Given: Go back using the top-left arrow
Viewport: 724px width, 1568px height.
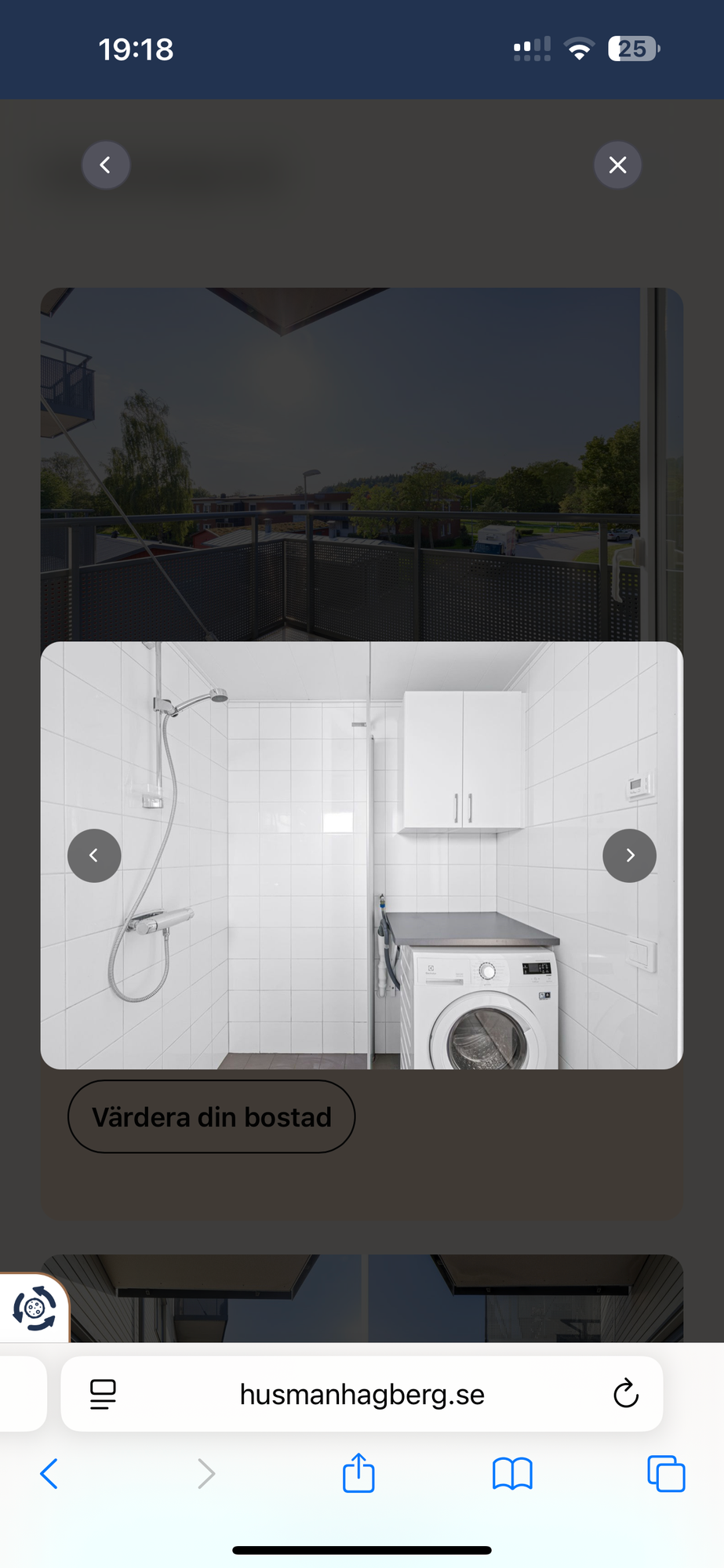Looking at the screenshot, I should click(x=106, y=165).
